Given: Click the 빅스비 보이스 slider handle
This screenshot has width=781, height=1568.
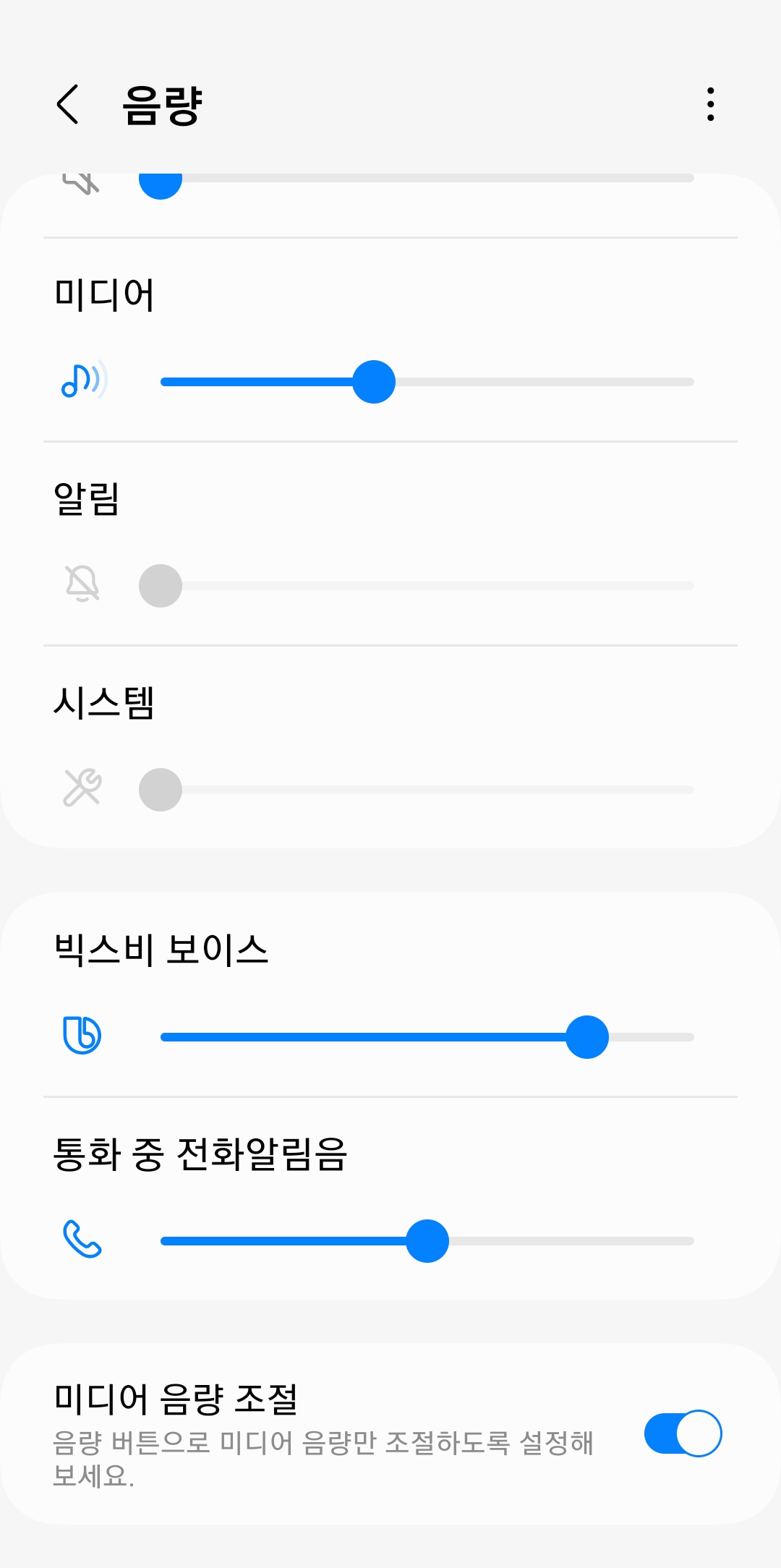Looking at the screenshot, I should 587,1036.
